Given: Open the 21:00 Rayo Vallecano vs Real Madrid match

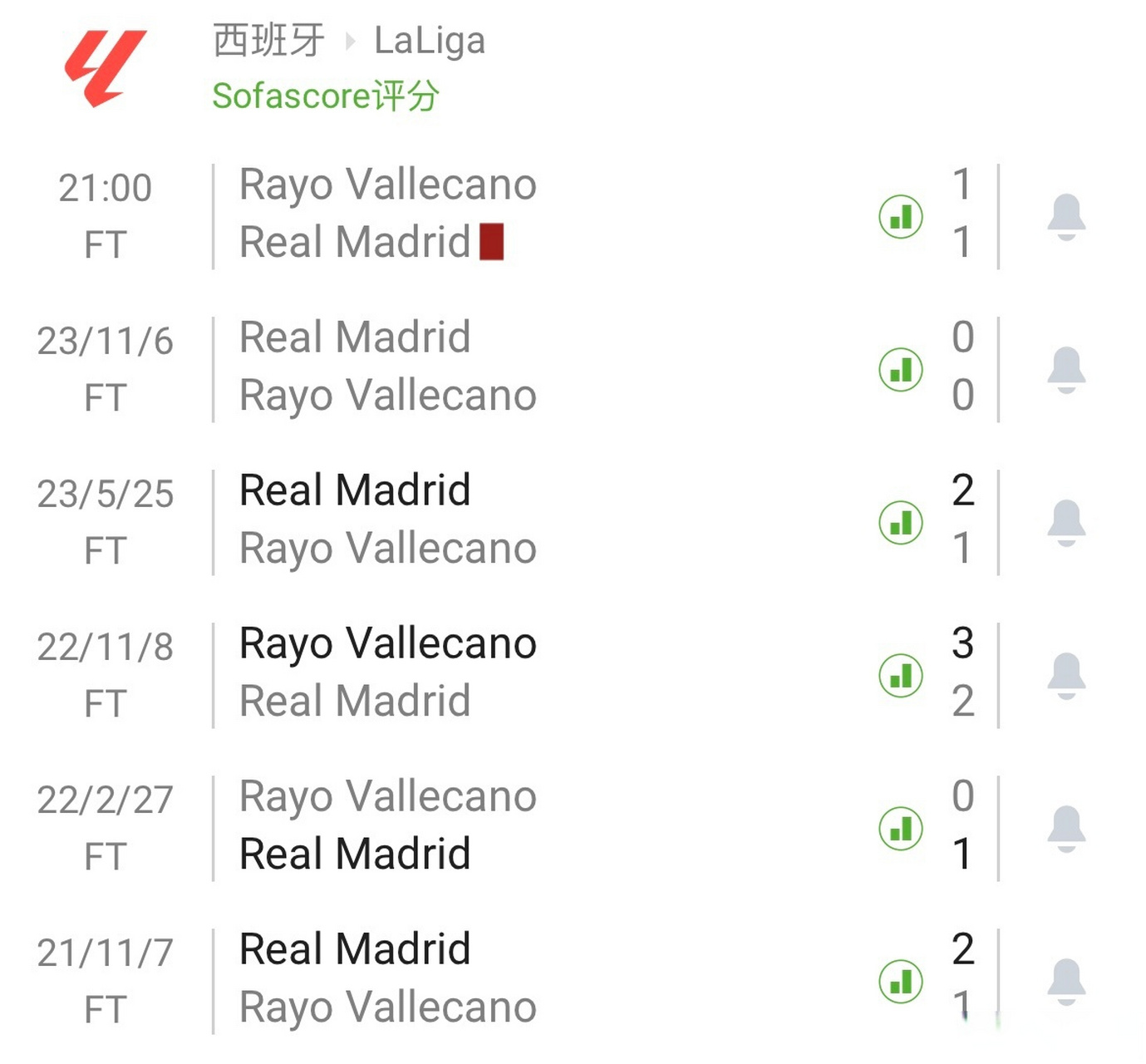Looking at the screenshot, I should click(387, 214).
